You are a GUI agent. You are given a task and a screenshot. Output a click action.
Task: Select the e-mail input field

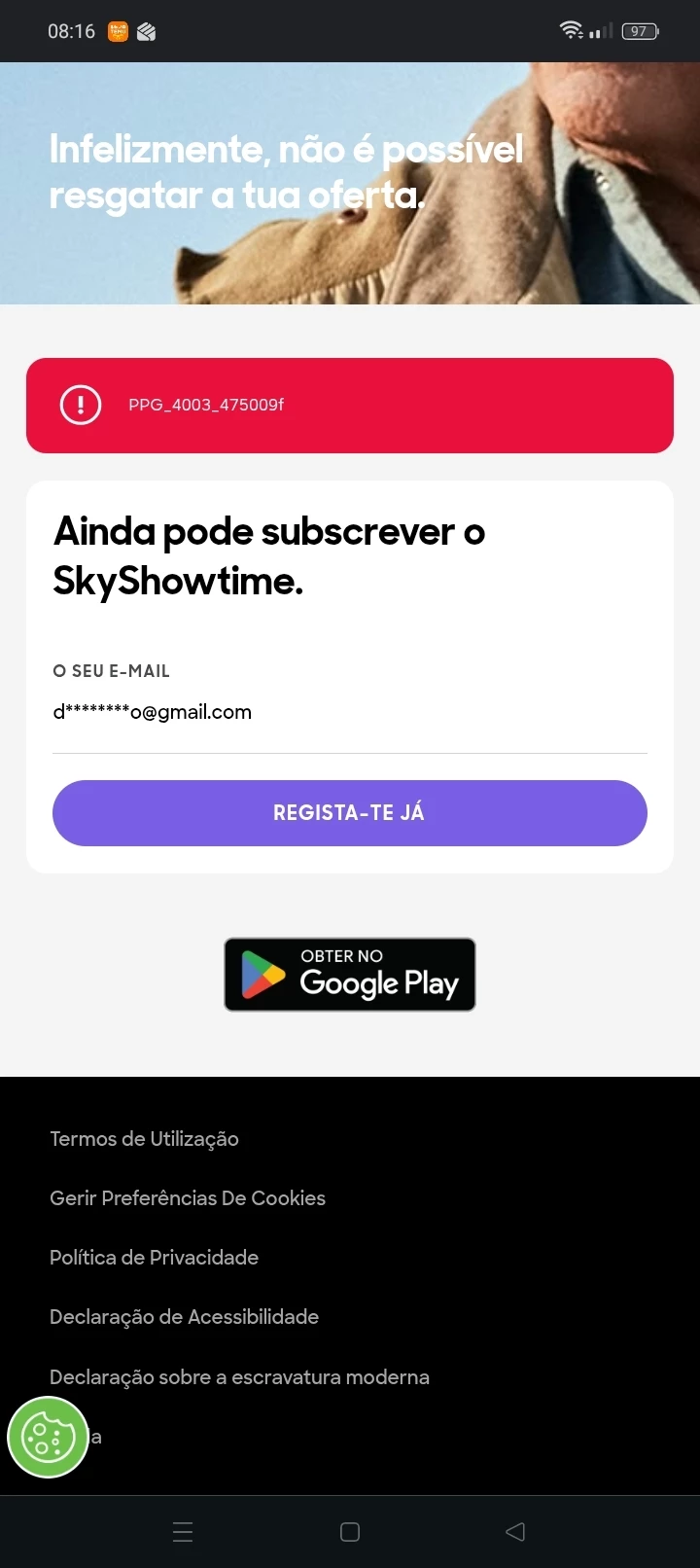[349, 713]
